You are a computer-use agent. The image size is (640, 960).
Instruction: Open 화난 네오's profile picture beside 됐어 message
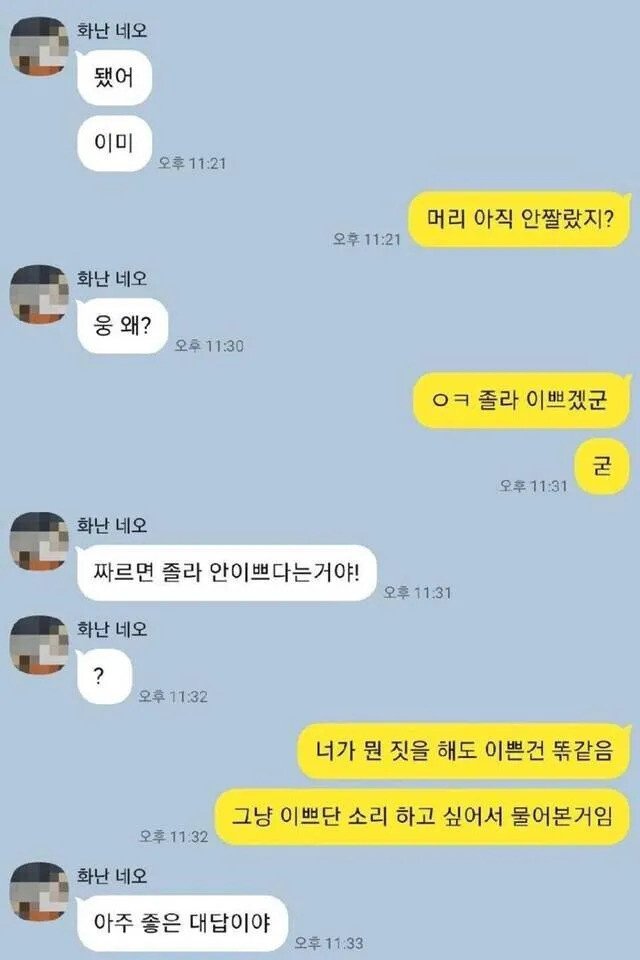click(39, 48)
